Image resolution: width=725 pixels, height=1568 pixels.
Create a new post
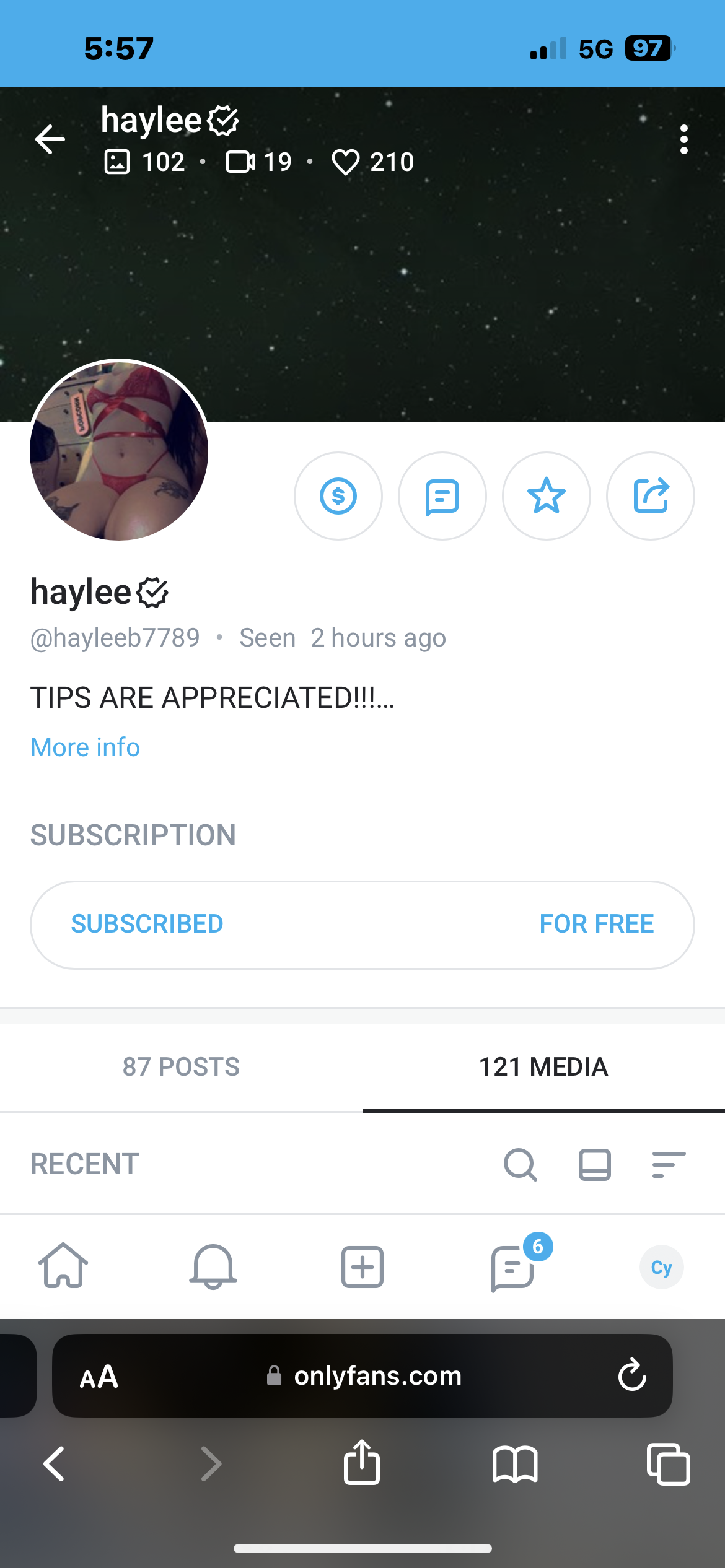(x=362, y=1266)
